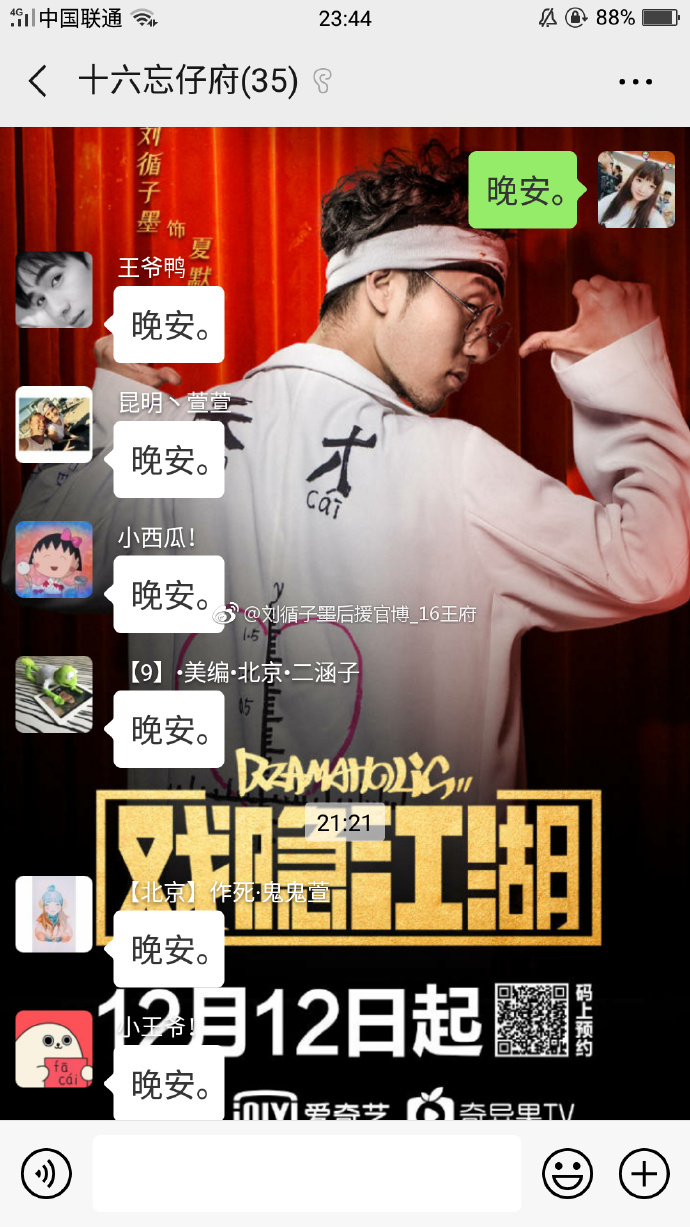Open 小西瓜!'s avatar profile

(x=54, y=559)
